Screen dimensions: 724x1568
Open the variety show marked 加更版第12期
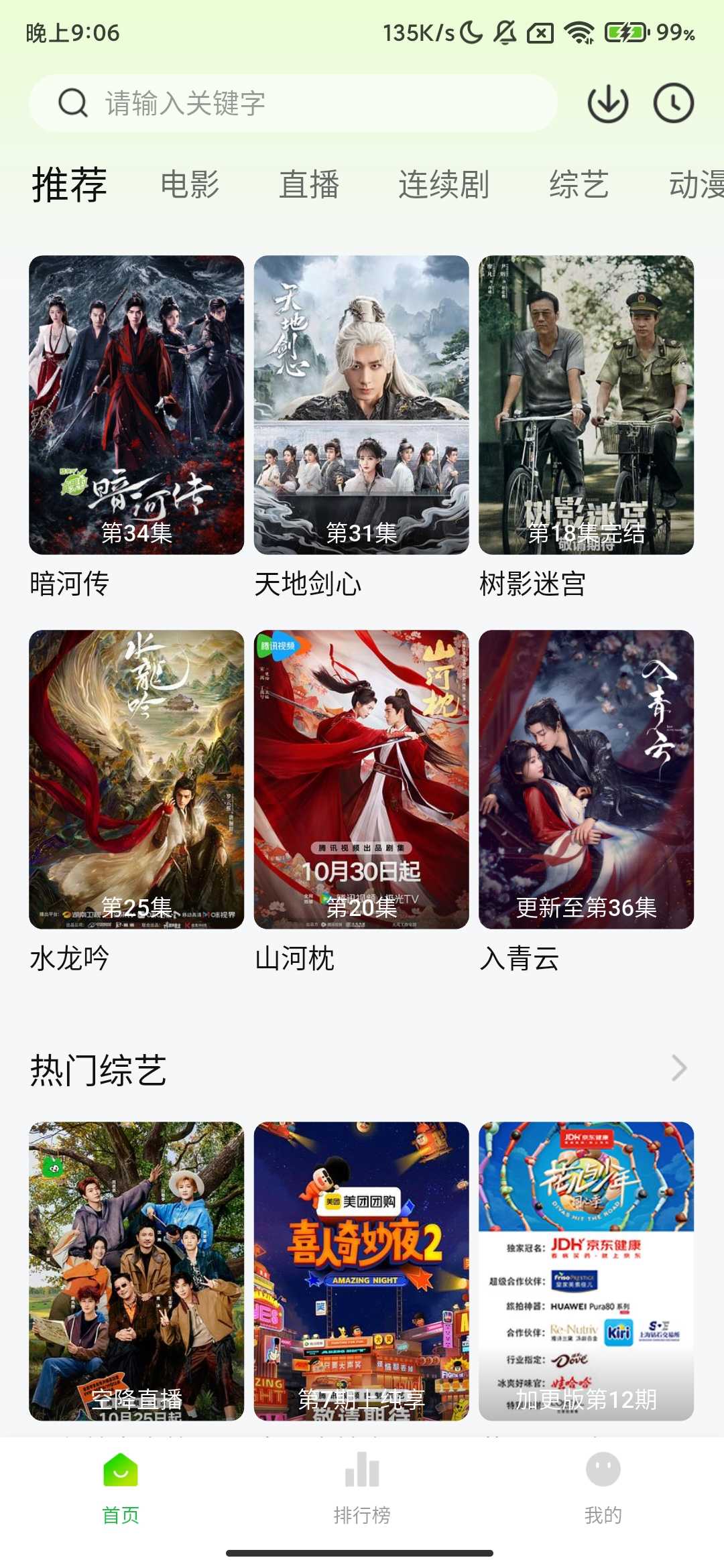point(586,1270)
